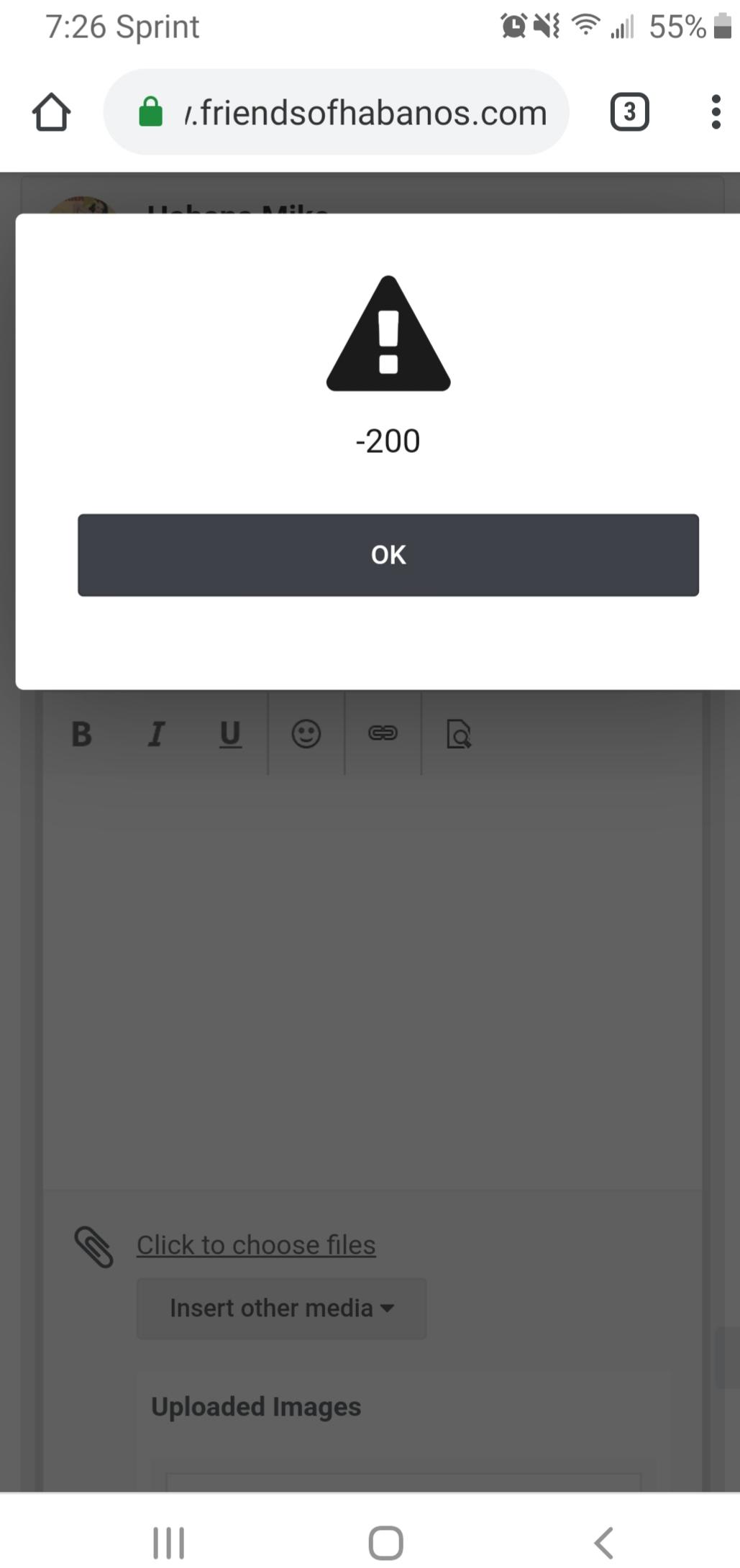Open the tab switcher showing 3 tabs
Image resolution: width=740 pixels, height=1568 pixels.
click(x=629, y=112)
